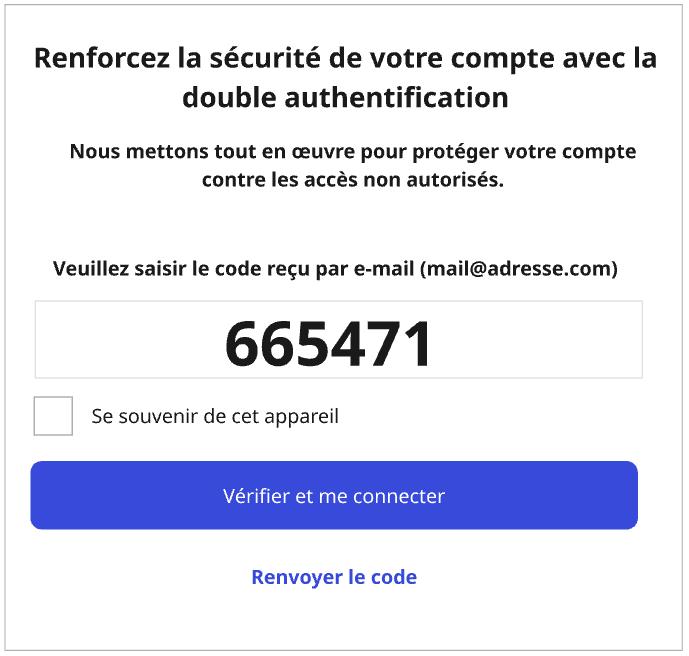Screen dimensions: 689x656
Task: Tap the e-mail code input field
Action: [338, 340]
